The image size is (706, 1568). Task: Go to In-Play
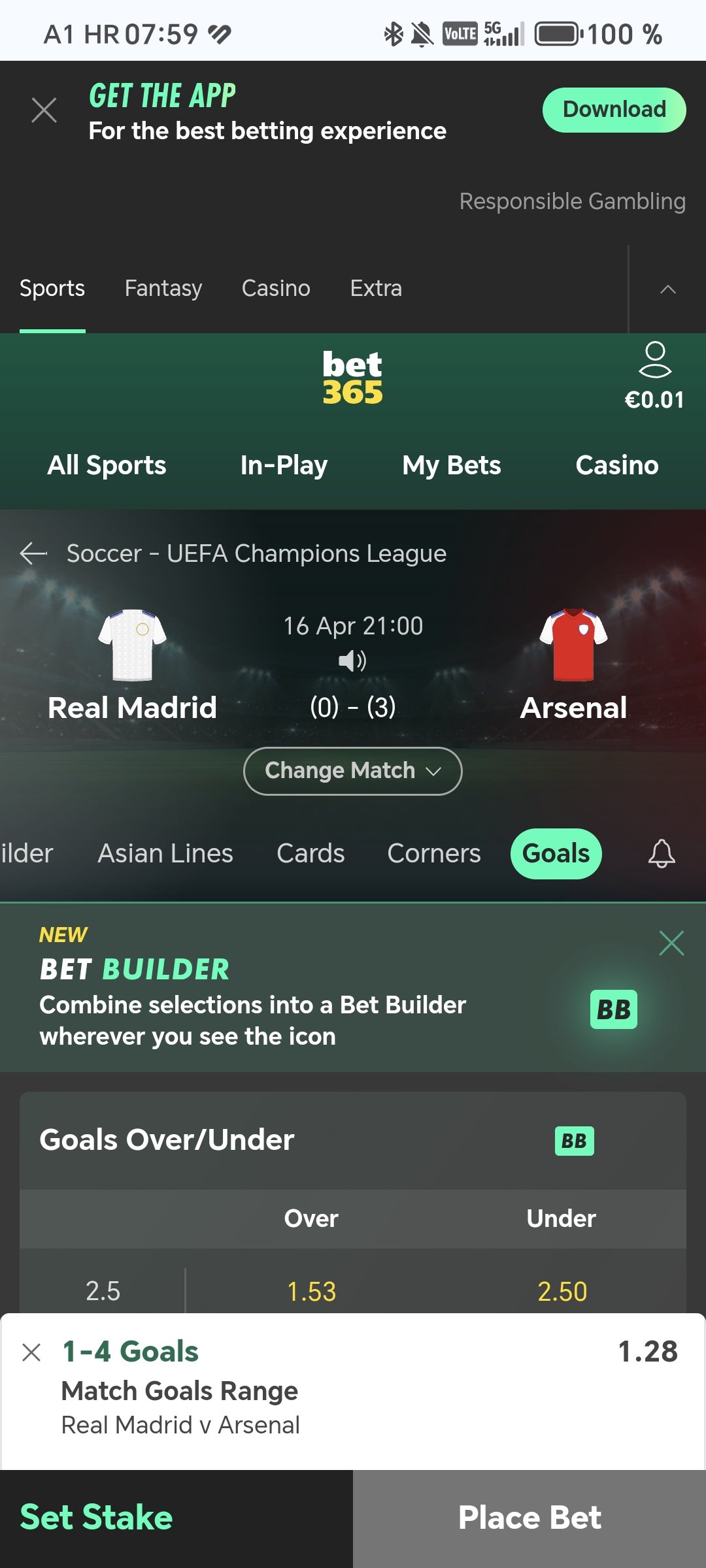(x=284, y=465)
